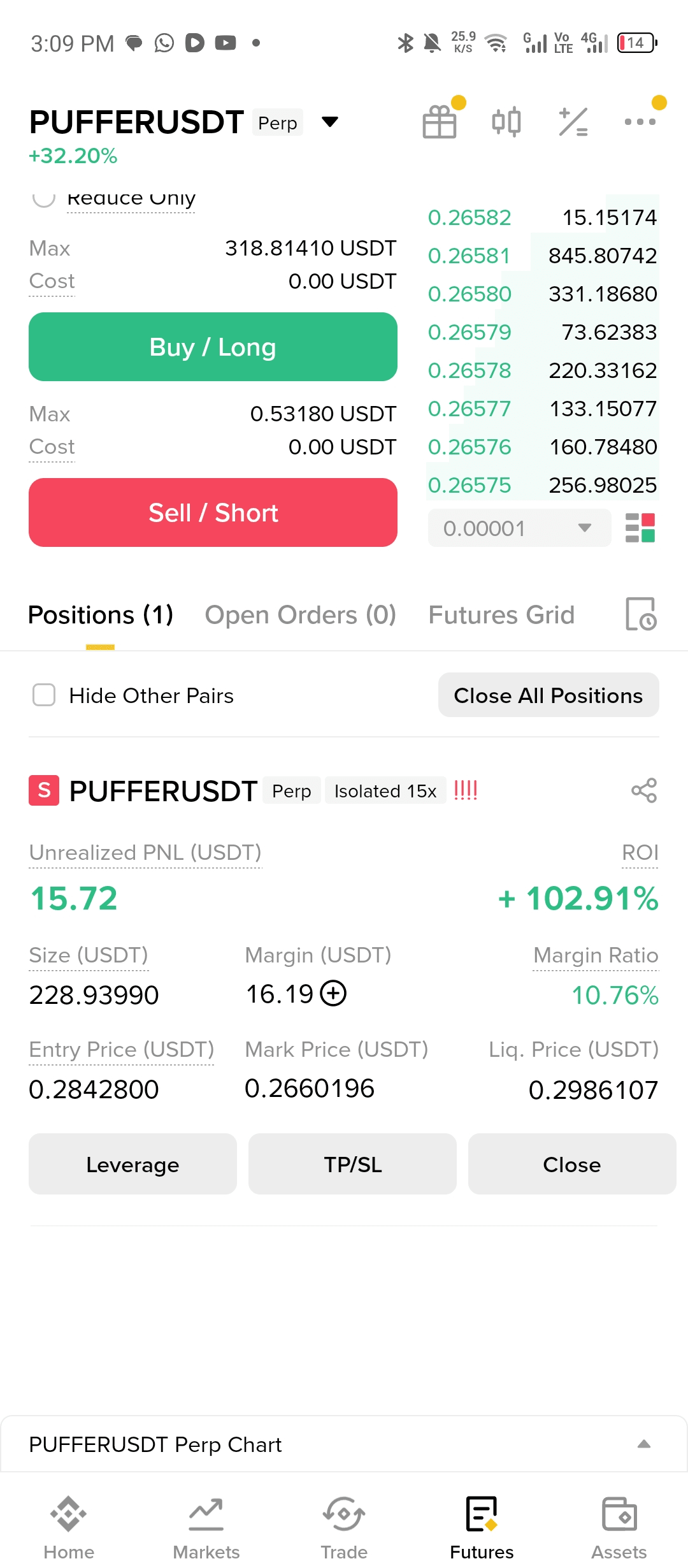The width and height of the screenshot is (688, 1568).
Task: Open the candlestick chart icon
Action: click(506, 122)
